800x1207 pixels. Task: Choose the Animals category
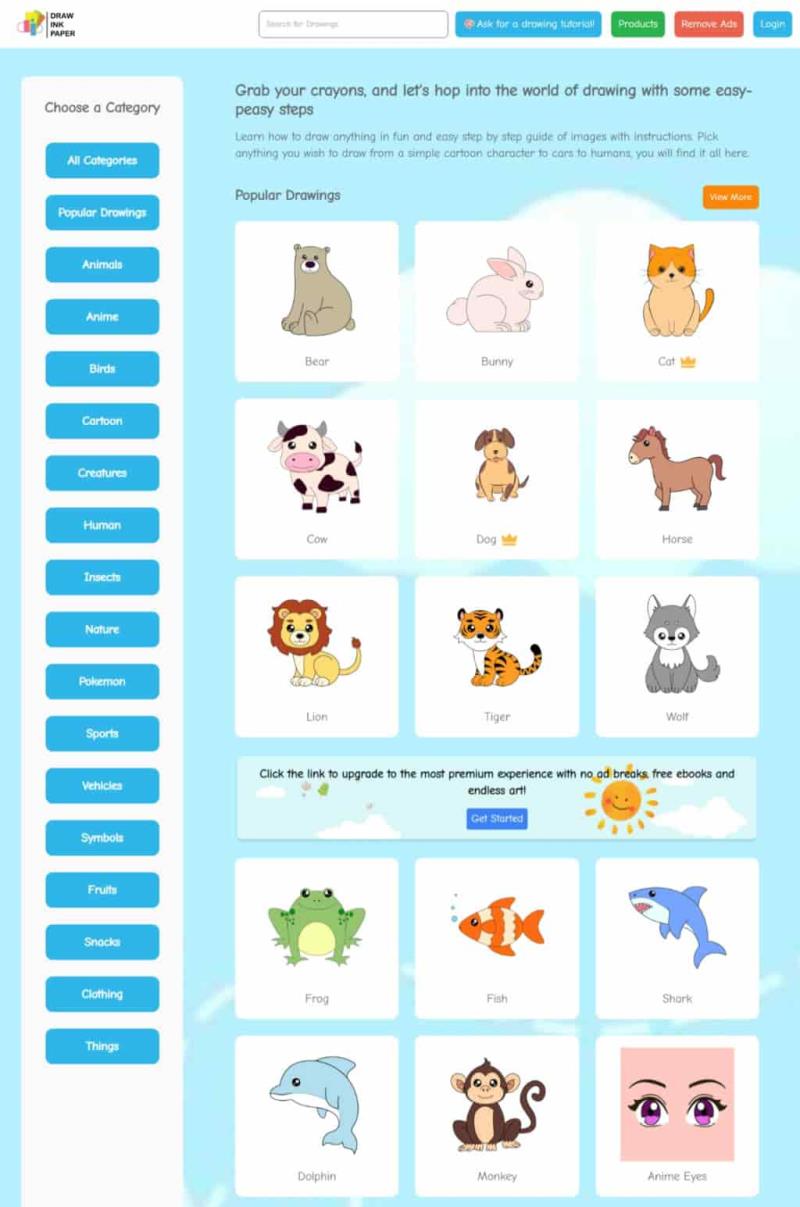[102, 265]
